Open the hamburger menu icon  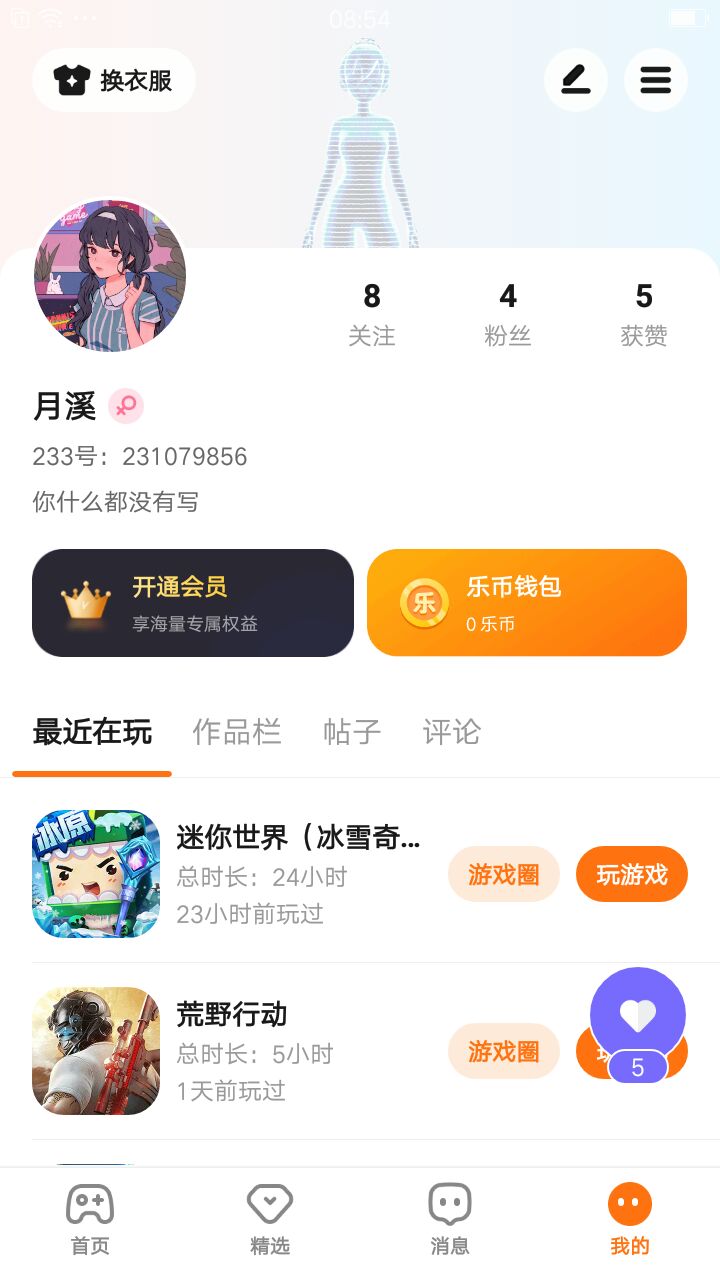[656, 80]
